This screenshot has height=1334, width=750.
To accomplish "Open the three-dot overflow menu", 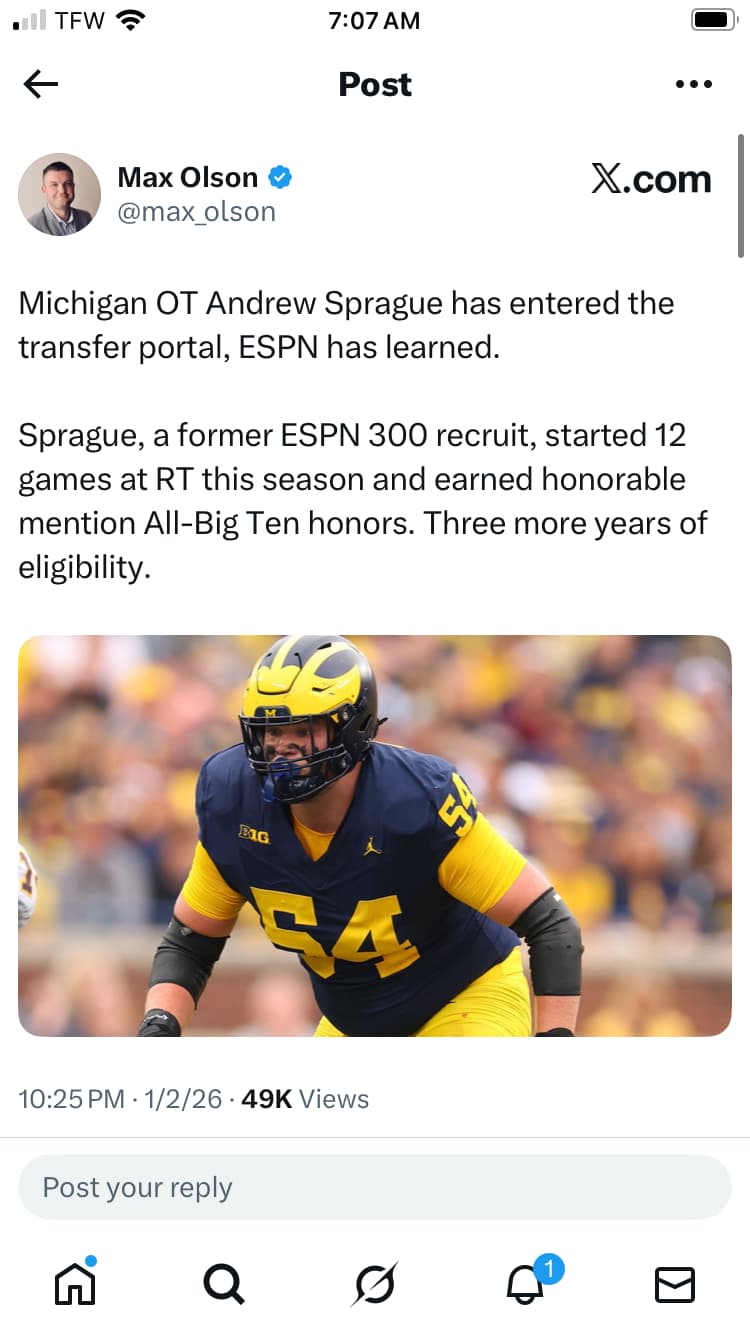I will [x=693, y=85].
